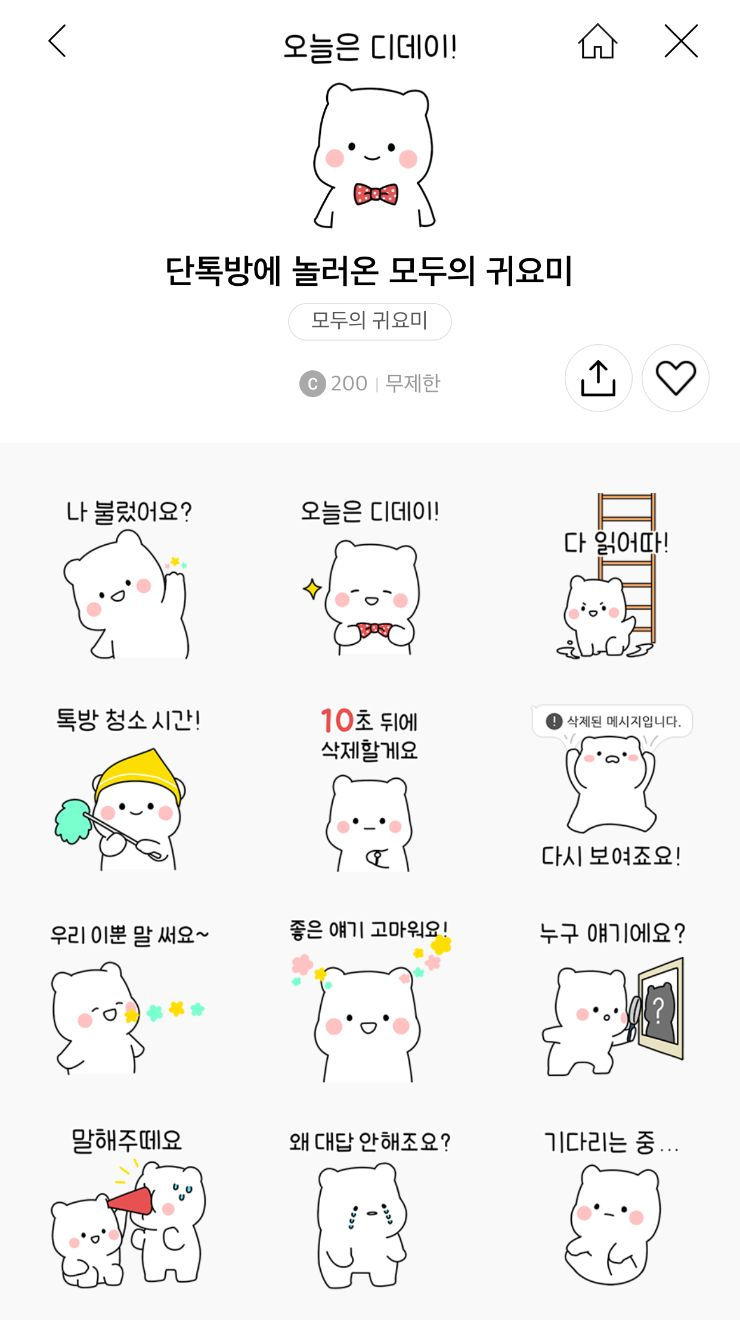The width and height of the screenshot is (740, 1320).
Task: Go back using the left arrow
Action: pyautogui.click(x=57, y=42)
